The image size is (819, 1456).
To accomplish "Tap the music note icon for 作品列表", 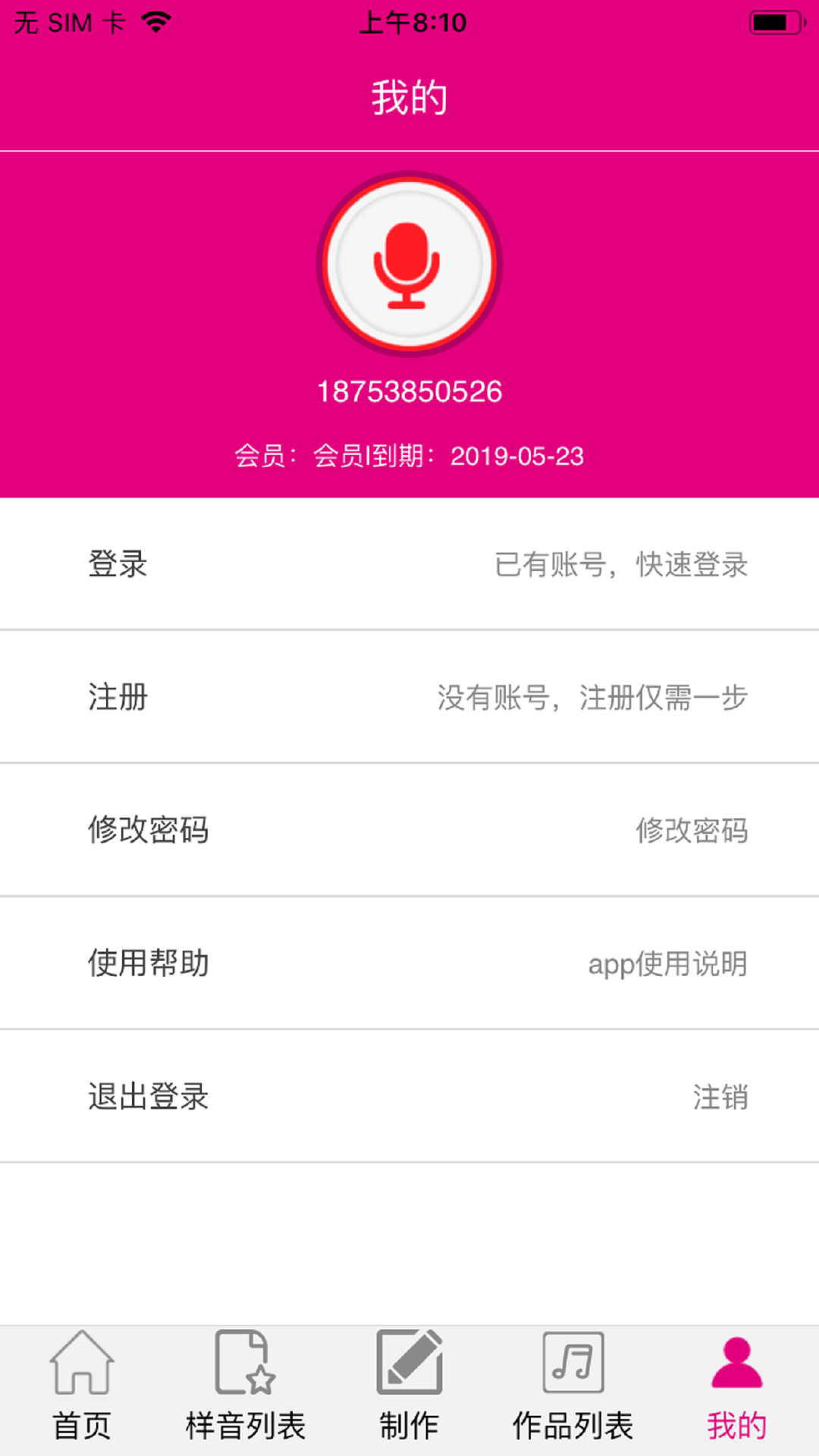I will (573, 1370).
